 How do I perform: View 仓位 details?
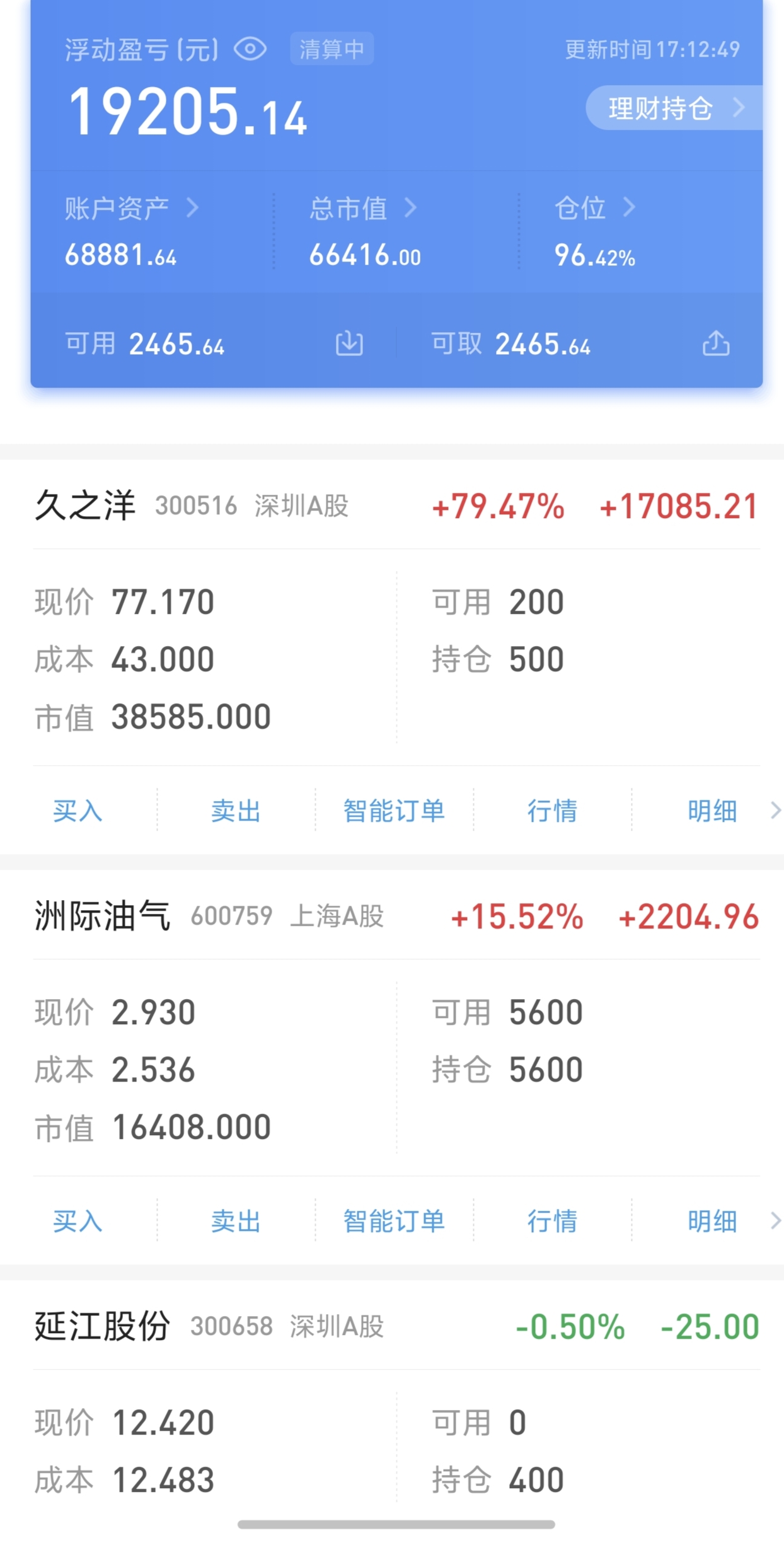(x=594, y=208)
